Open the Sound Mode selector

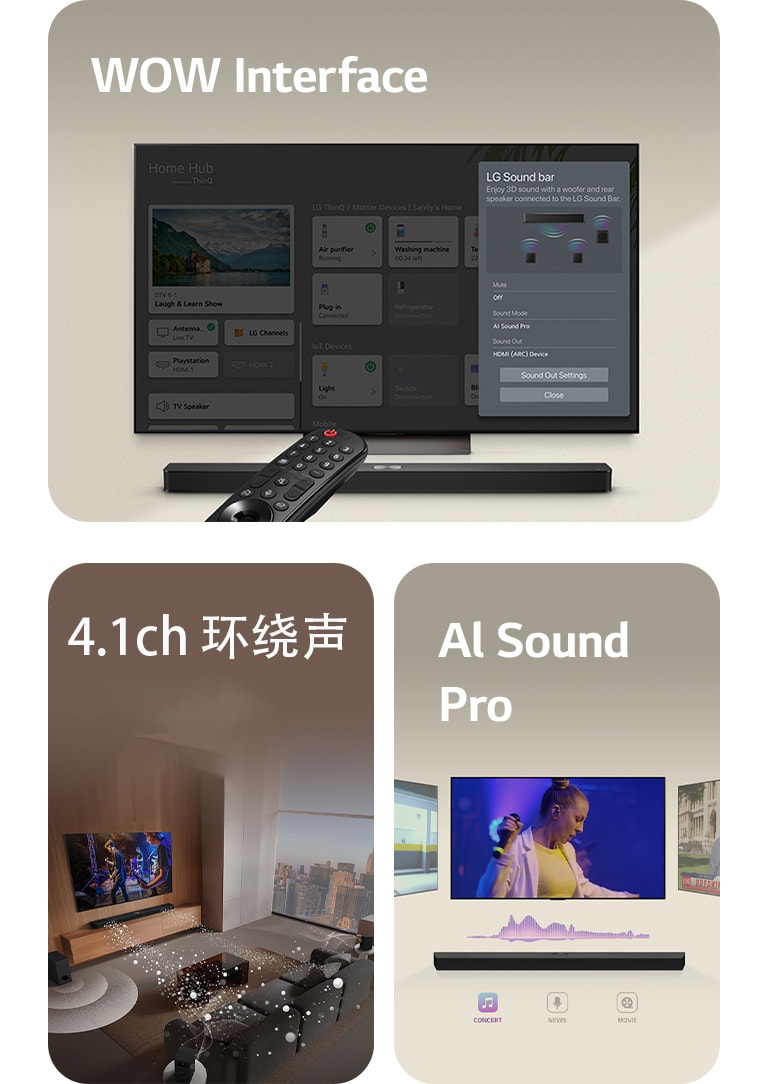pyautogui.click(x=556, y=322)
